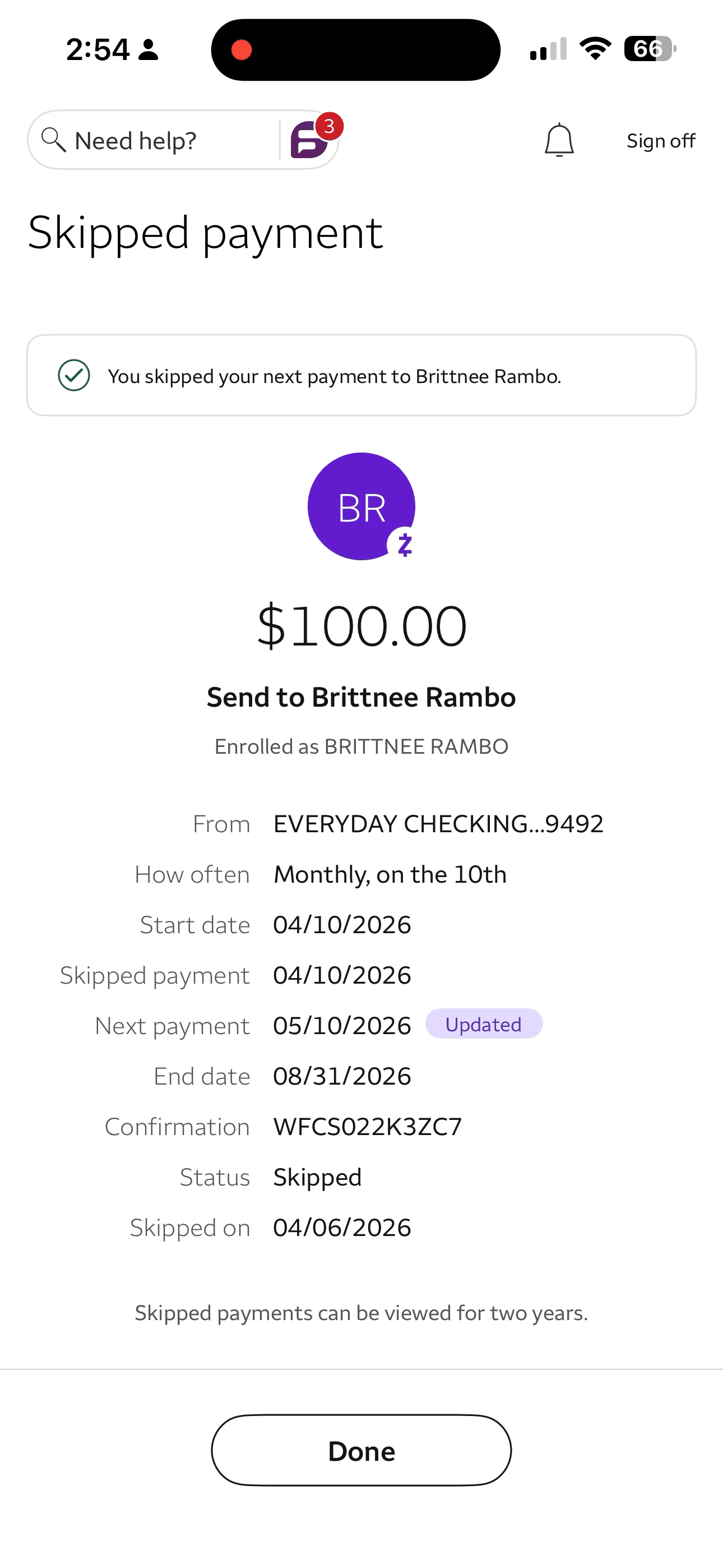Click the skipped payment confirmation banner
Viewport: 723px width, 1568px height.
pyautogui.click(x=361, y=375)
